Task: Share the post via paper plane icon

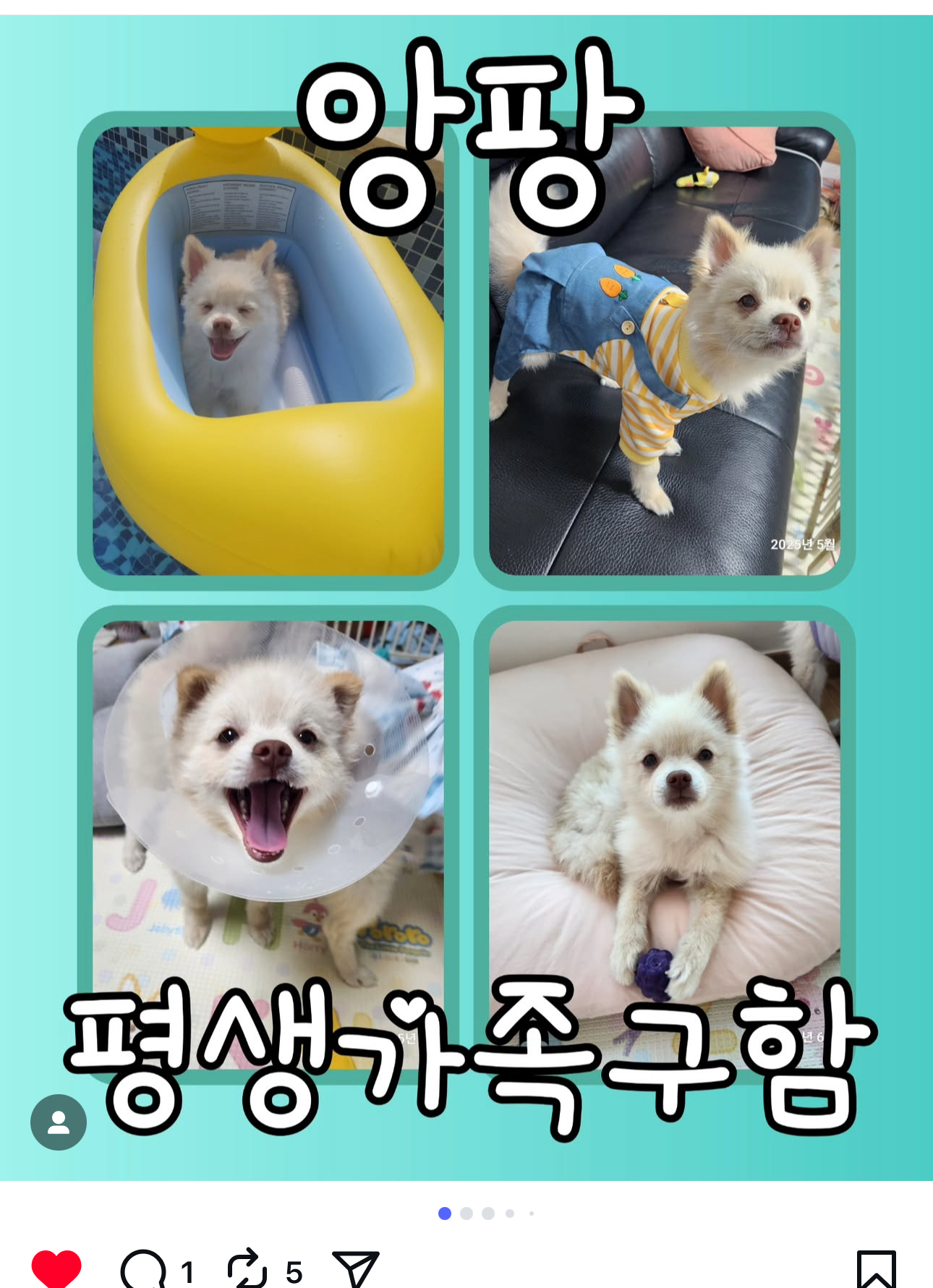Action: (355, 1269)
